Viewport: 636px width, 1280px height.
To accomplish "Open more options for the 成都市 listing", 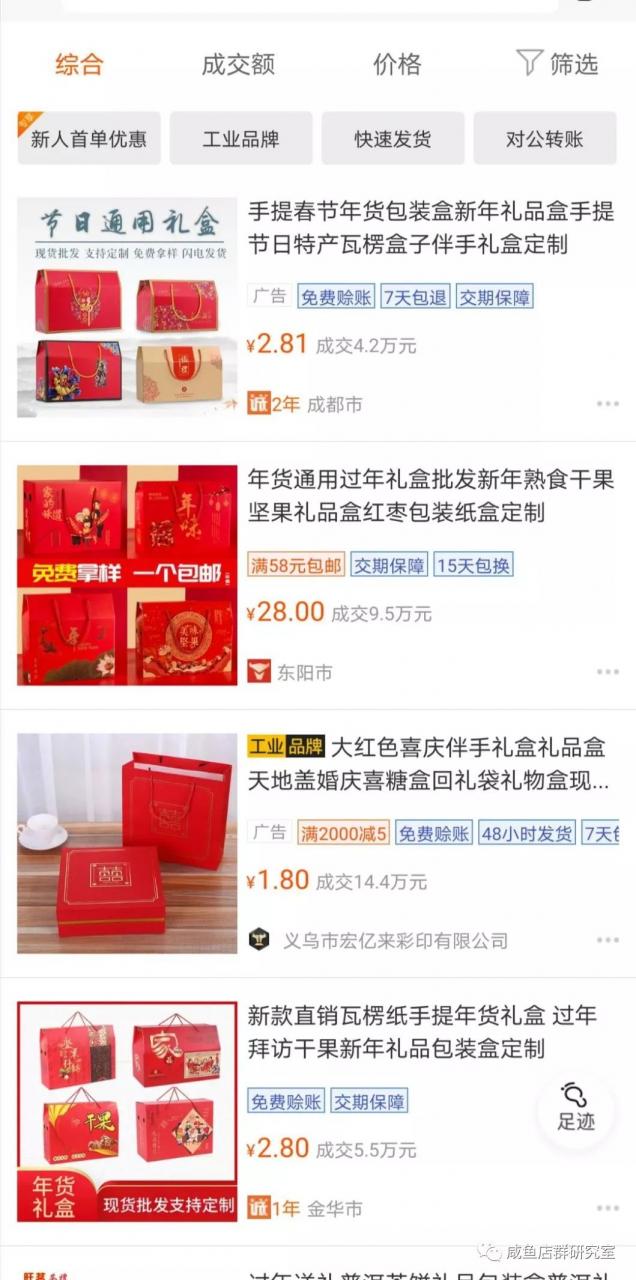I will coord(608,404).
